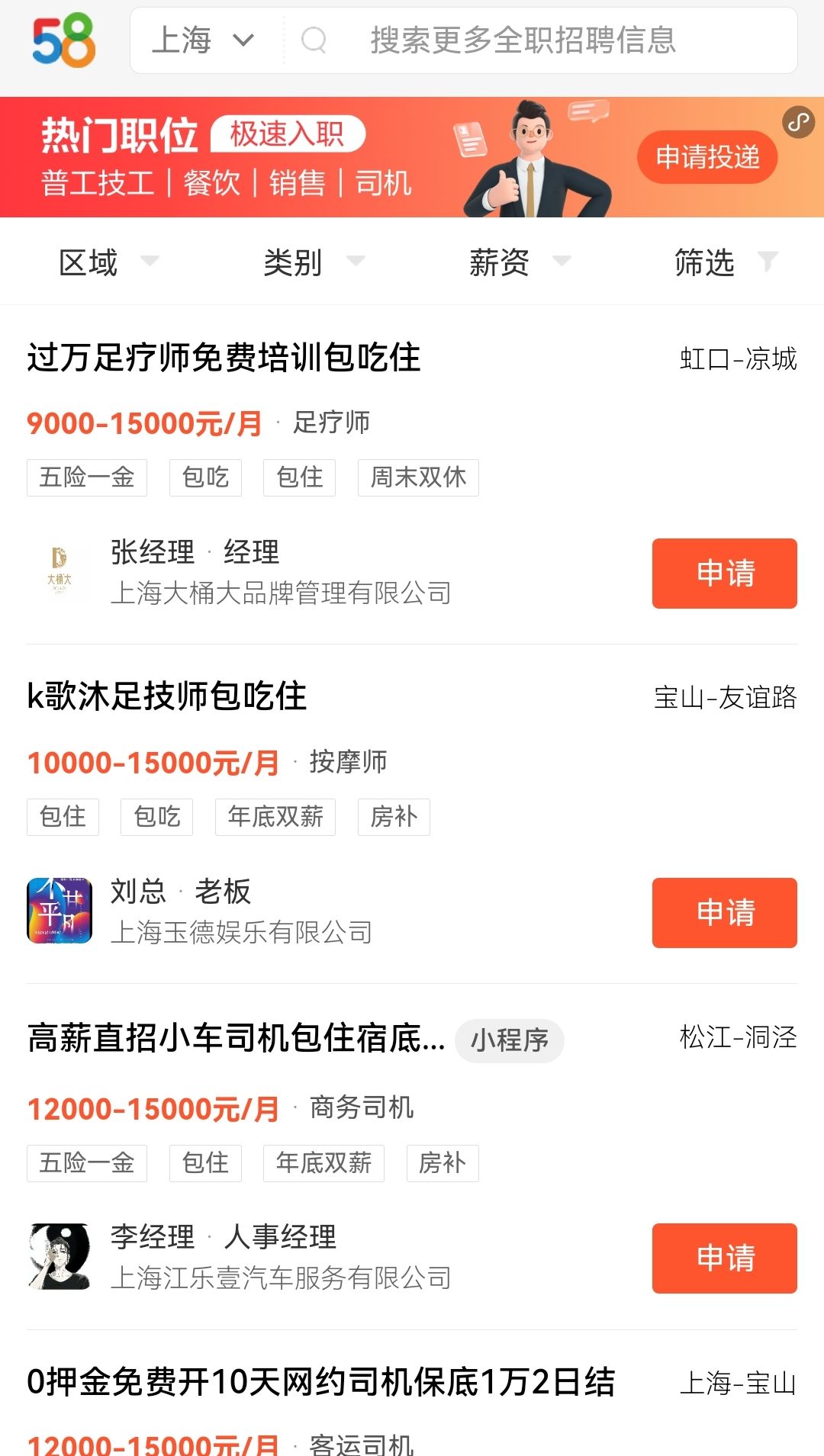Open the 上海 city selector

pos(202,40)
